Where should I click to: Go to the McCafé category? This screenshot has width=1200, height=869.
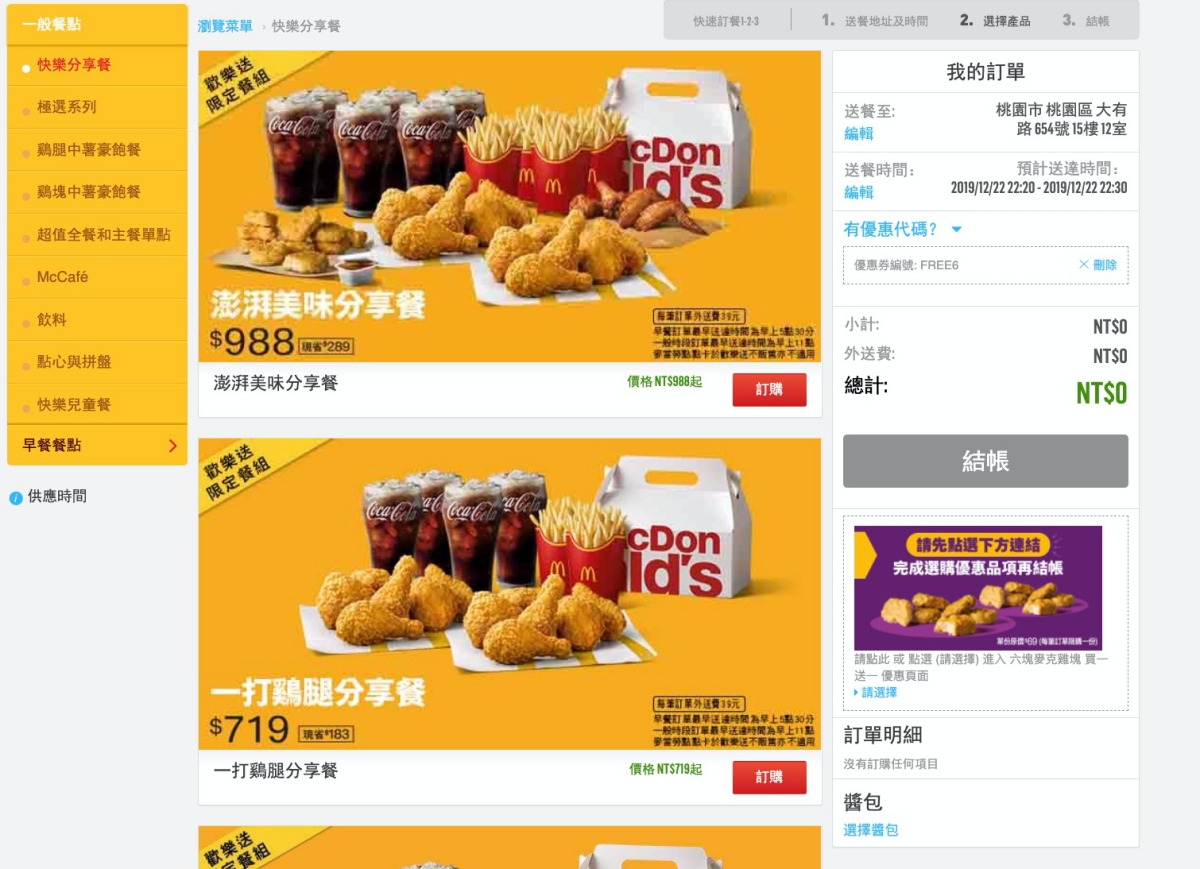(x=62, y=277)
